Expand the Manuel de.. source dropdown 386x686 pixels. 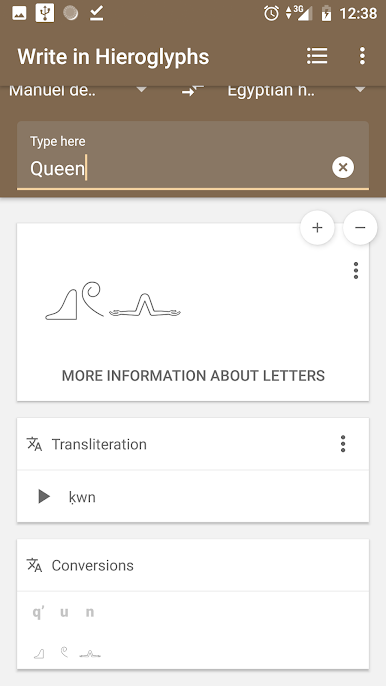78,91
